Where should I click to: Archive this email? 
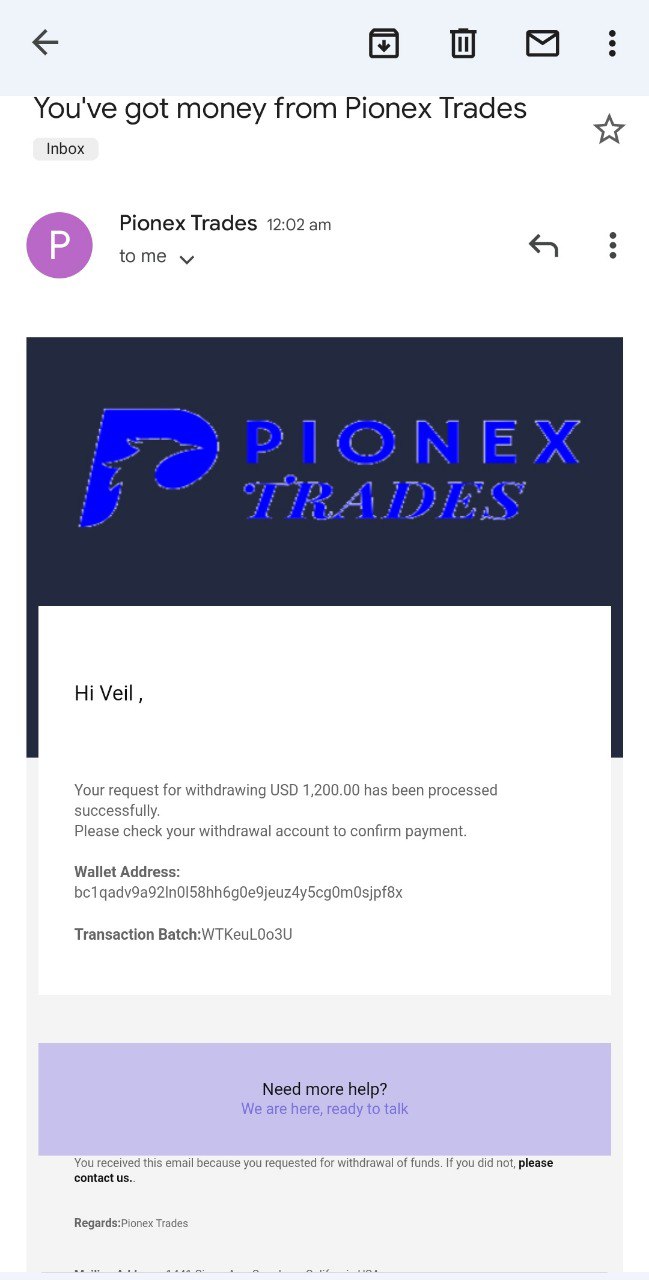click(x=384, y=43)
